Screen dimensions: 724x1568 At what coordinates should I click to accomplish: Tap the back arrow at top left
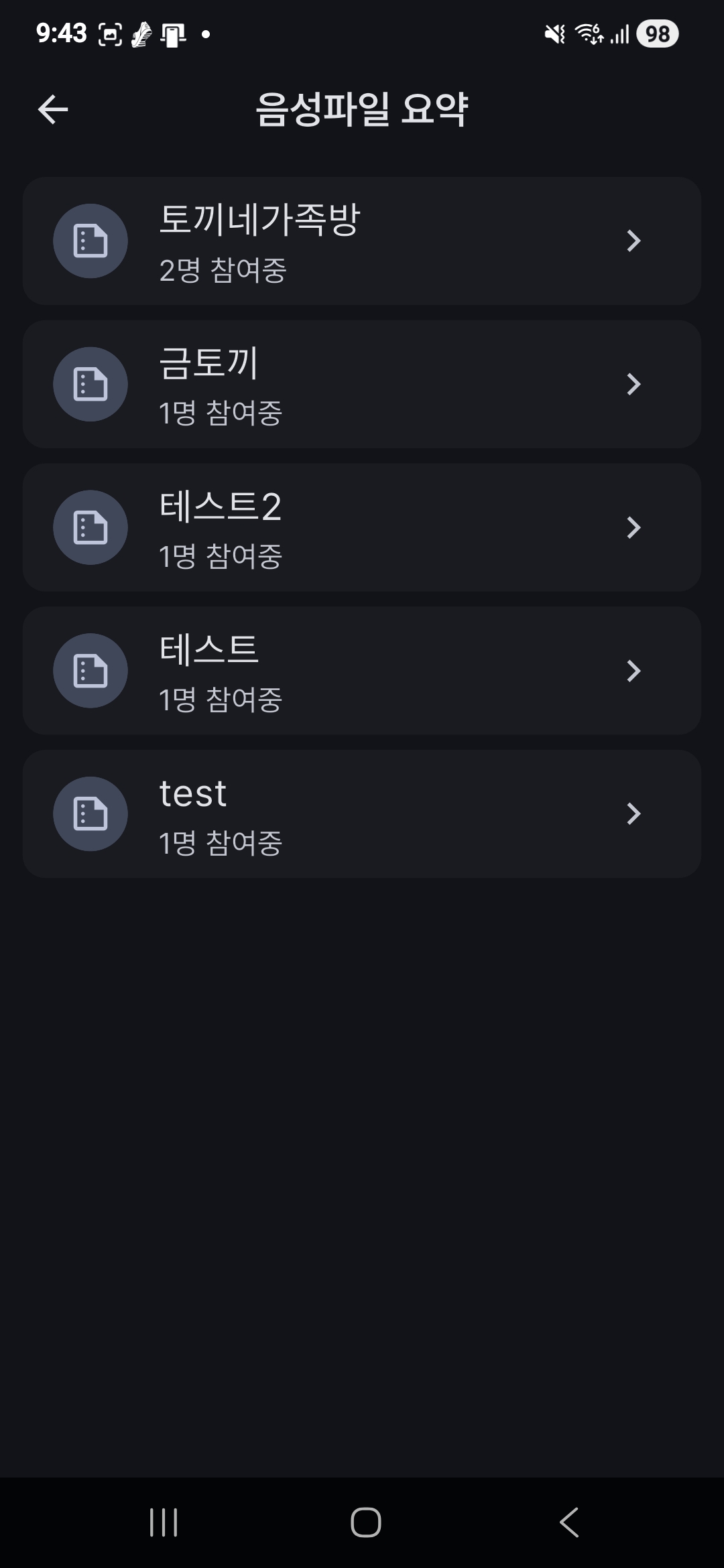pyautogui.click(x=53, y=109)
